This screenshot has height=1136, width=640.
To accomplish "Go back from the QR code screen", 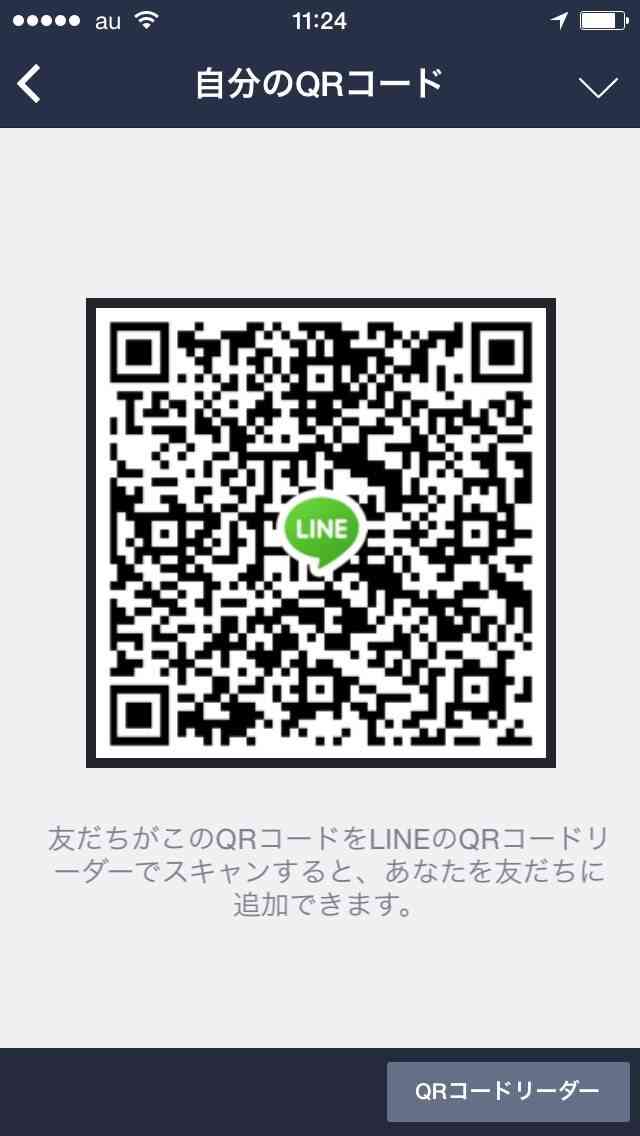I will coord(29,84).
